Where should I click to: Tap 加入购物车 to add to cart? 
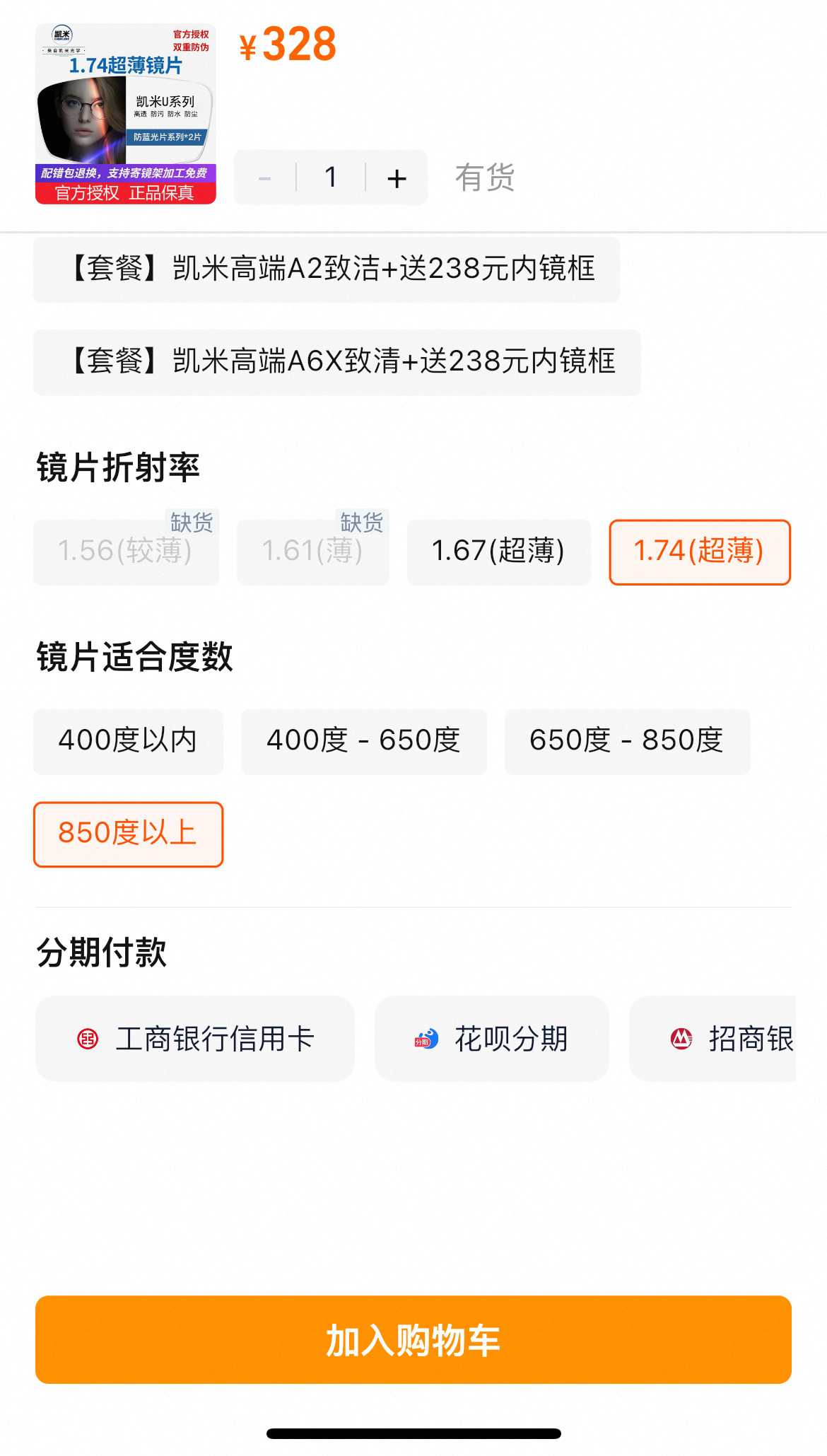[413, 1339]
